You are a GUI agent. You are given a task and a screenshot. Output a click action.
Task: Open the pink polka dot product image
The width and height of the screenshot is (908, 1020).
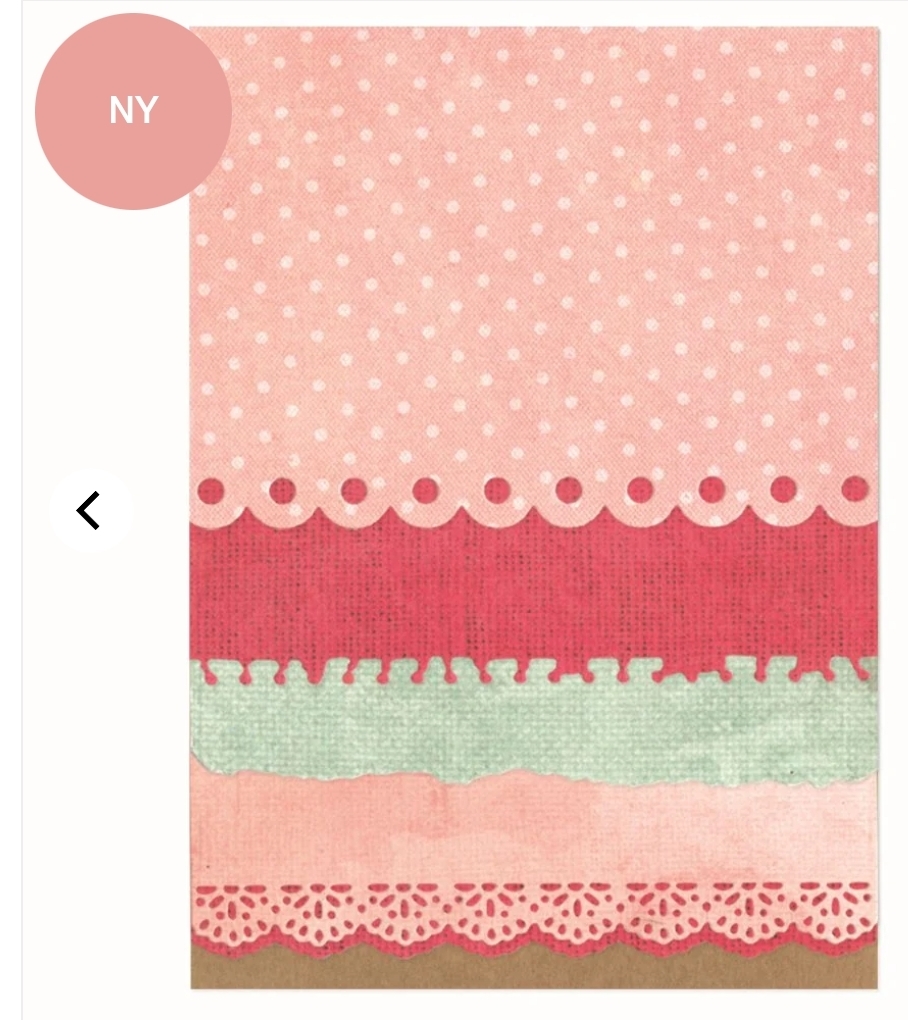534,507
